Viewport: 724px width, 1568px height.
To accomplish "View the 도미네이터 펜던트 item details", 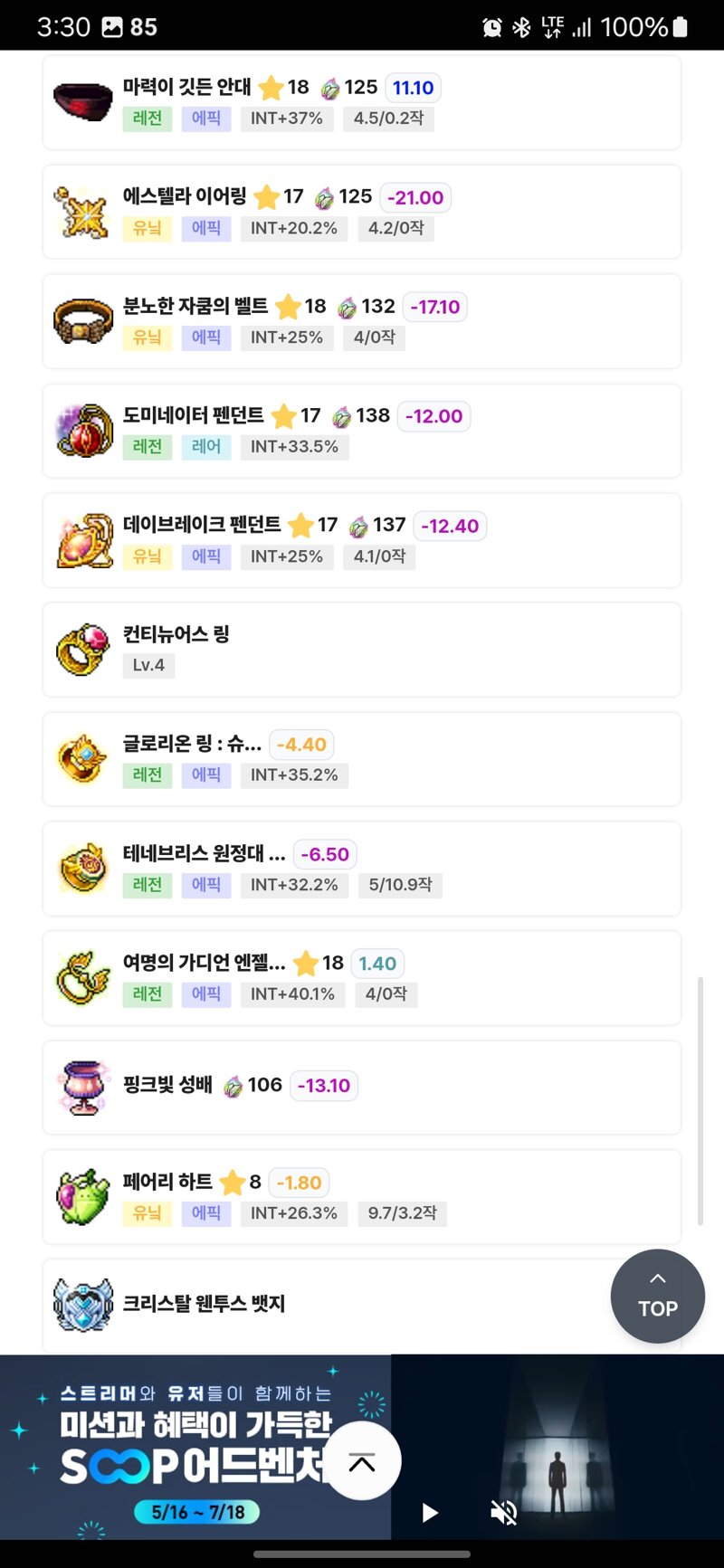I will click(x=362, y=431).
